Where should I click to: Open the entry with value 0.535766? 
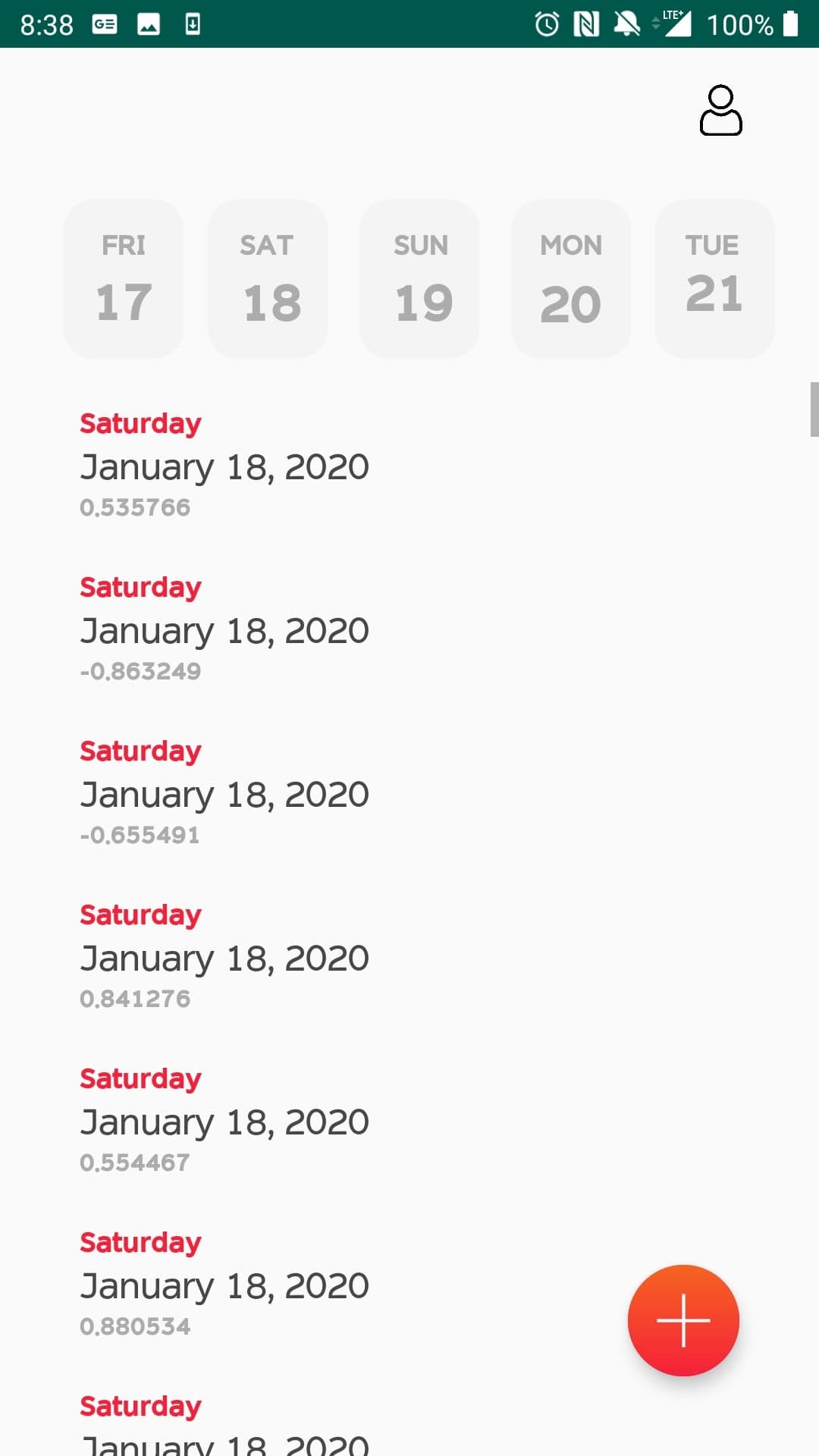pyautogui.click(x=409, y=465)
